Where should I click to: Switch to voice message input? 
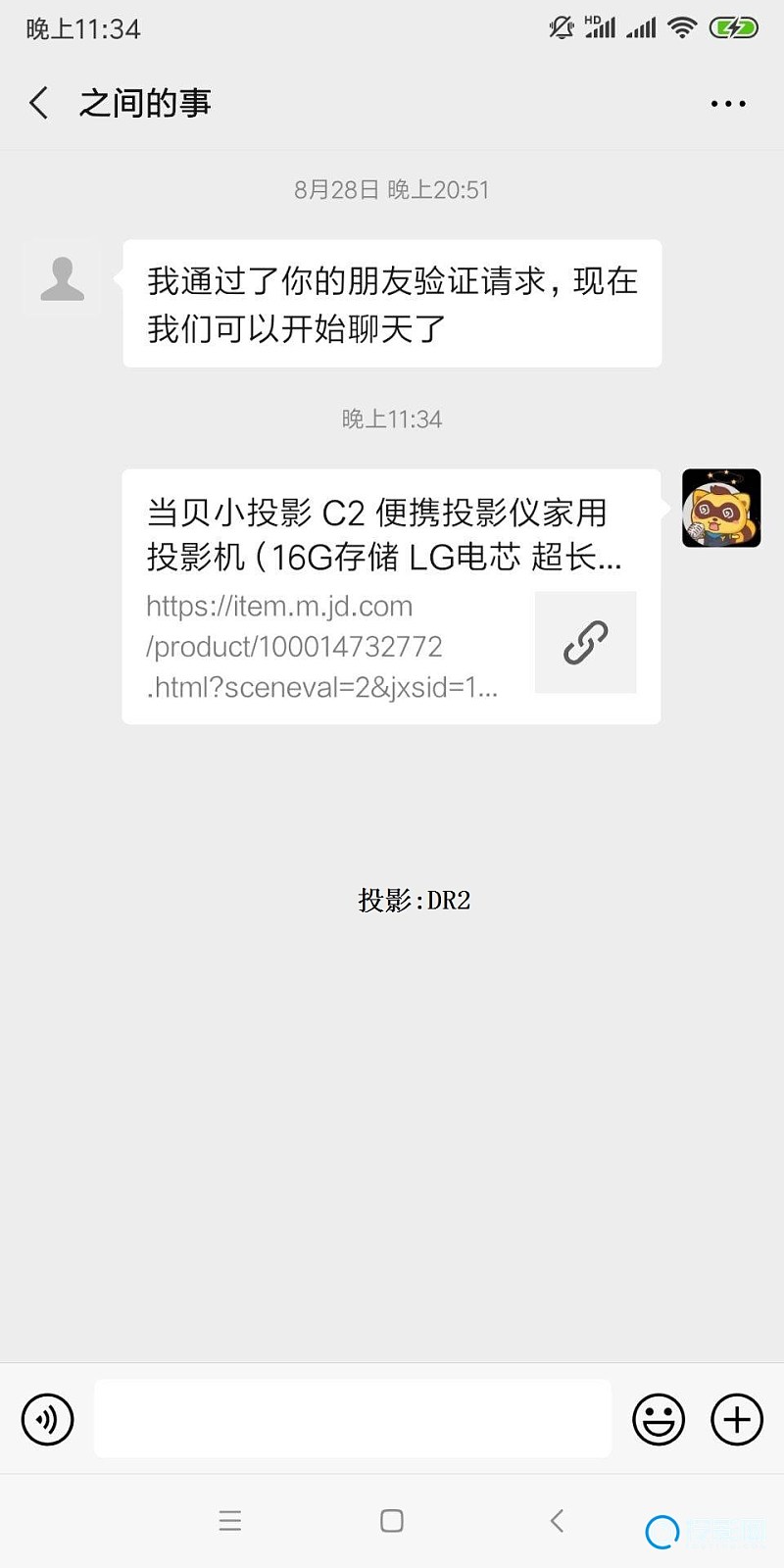click(47, 1419)
